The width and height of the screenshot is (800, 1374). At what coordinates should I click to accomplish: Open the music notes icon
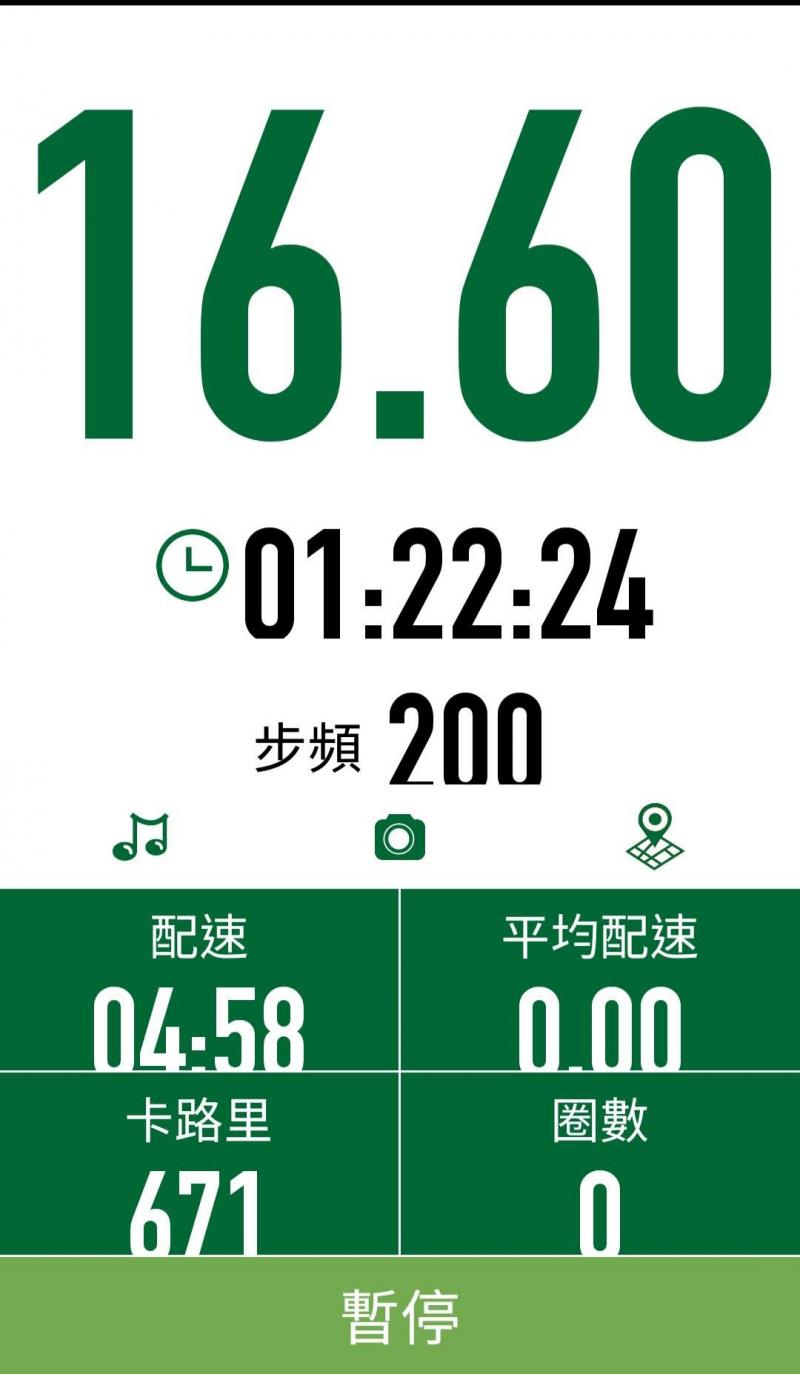click(x=140, y=836)
